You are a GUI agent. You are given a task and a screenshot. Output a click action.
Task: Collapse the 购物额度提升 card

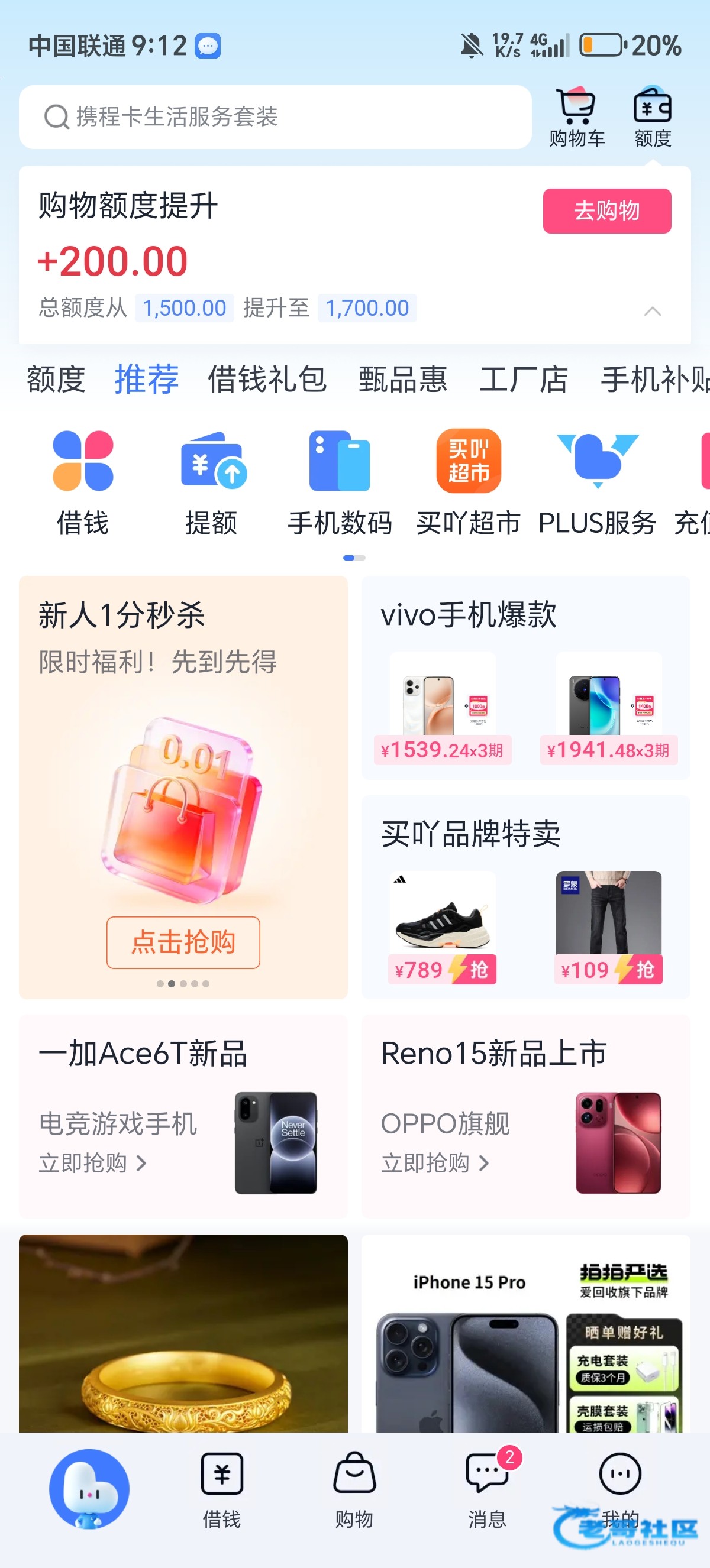coord(652,312)
